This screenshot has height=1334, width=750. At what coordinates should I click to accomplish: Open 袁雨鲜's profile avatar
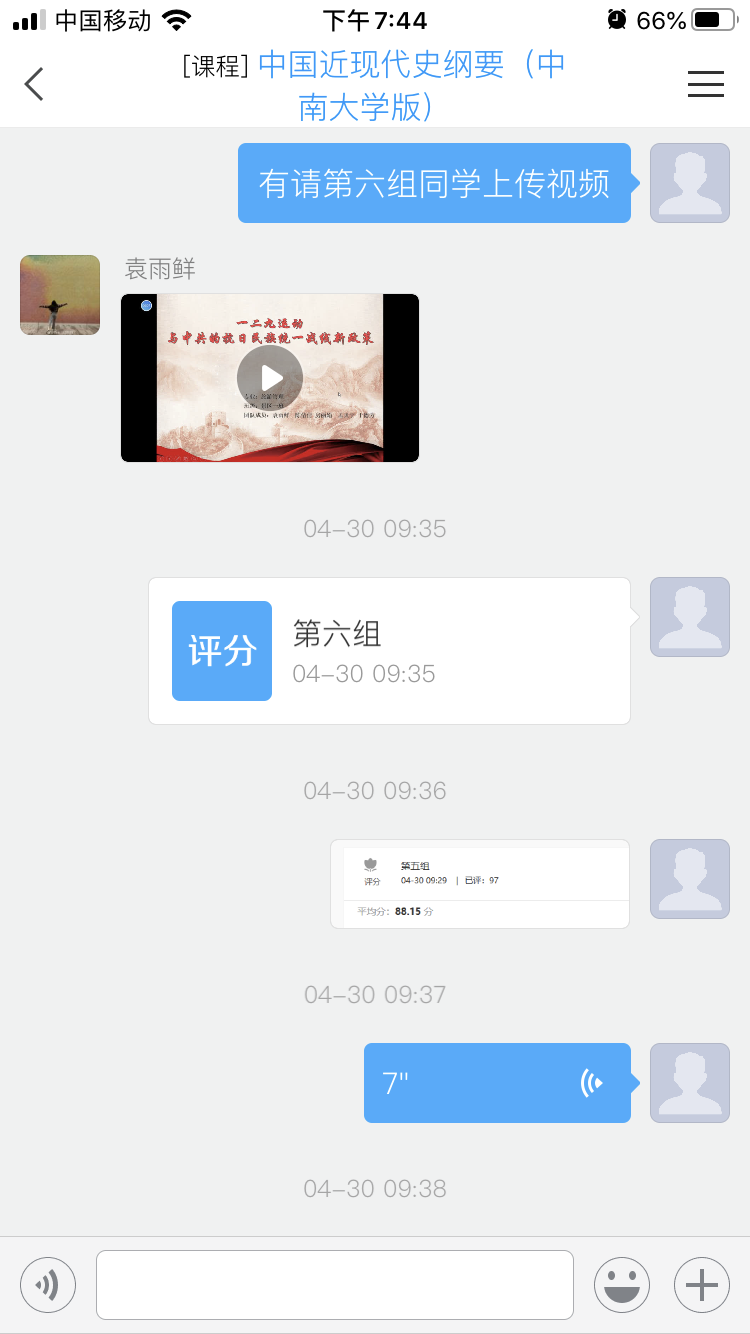click(60, 295)
